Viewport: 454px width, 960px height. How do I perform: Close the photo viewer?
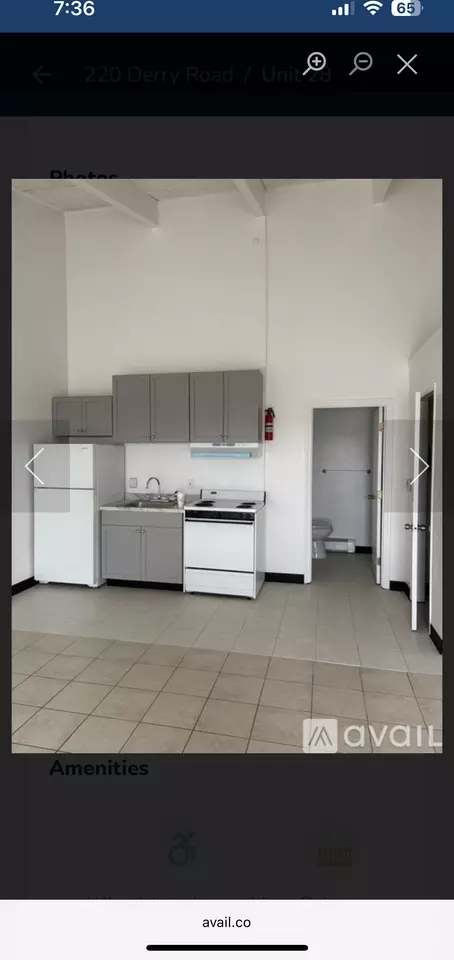click(407, 64)
